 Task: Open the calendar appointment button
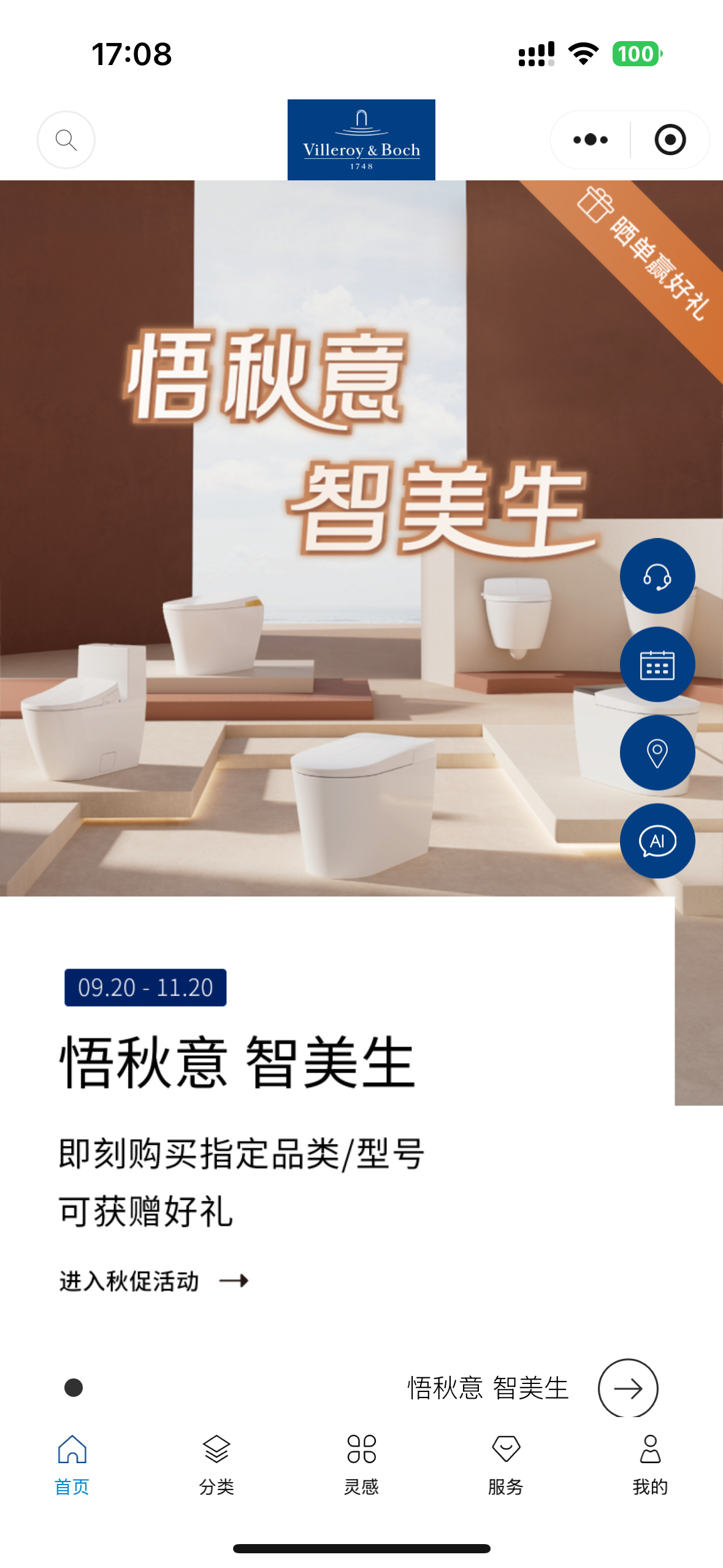click(657, 664)
